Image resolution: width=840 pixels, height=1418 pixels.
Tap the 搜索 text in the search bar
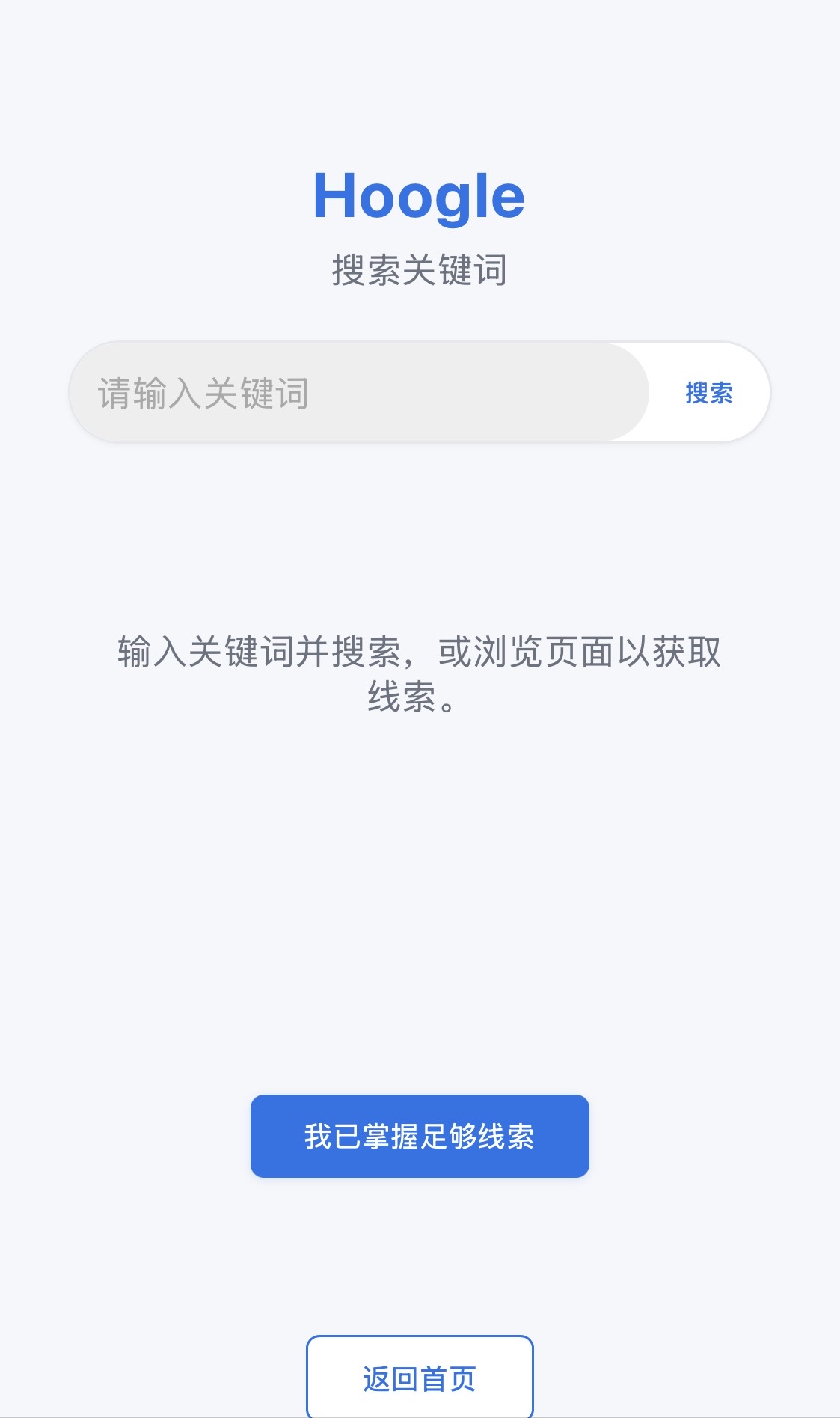pos(710,392)
